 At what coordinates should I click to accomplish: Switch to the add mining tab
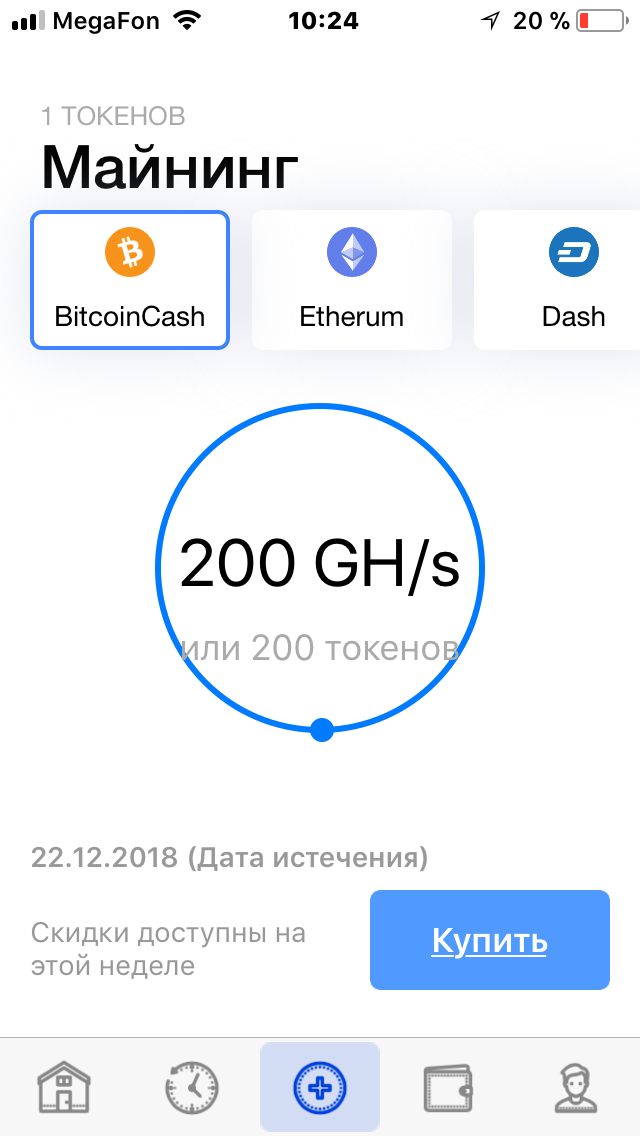(320, 1086)
